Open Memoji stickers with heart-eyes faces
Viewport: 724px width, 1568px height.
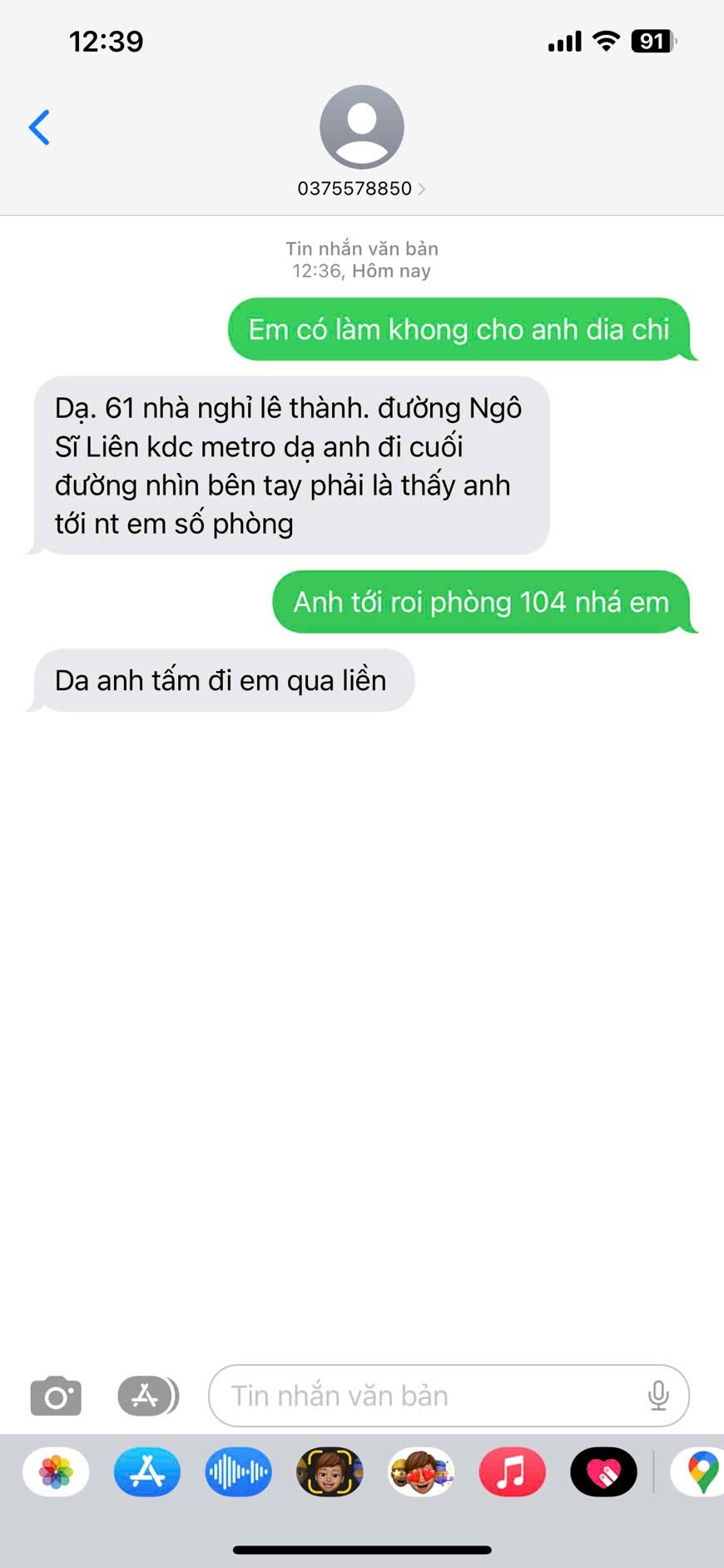pos(421,1472)
